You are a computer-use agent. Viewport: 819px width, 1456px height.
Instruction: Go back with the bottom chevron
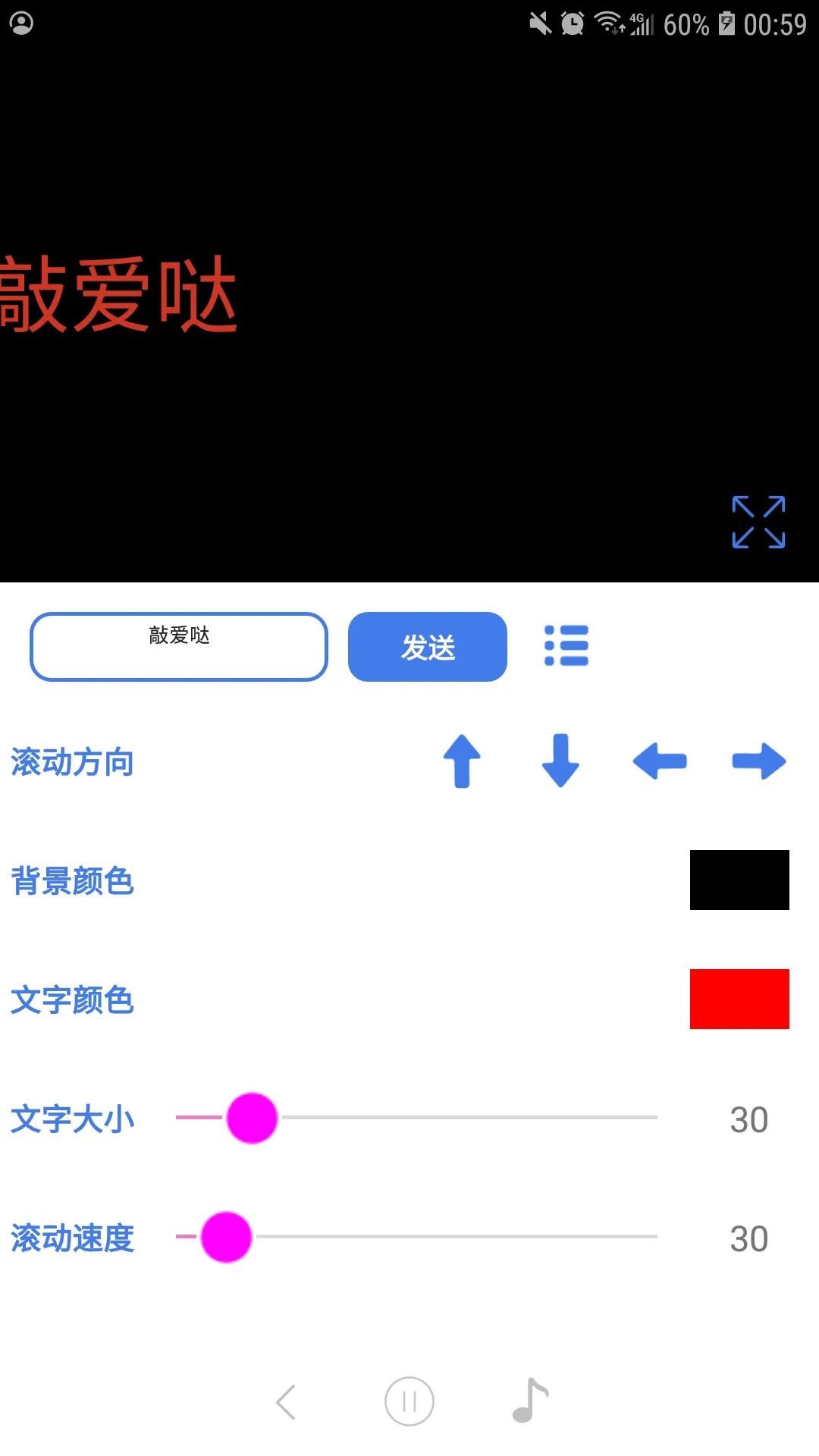(286, 1402)
